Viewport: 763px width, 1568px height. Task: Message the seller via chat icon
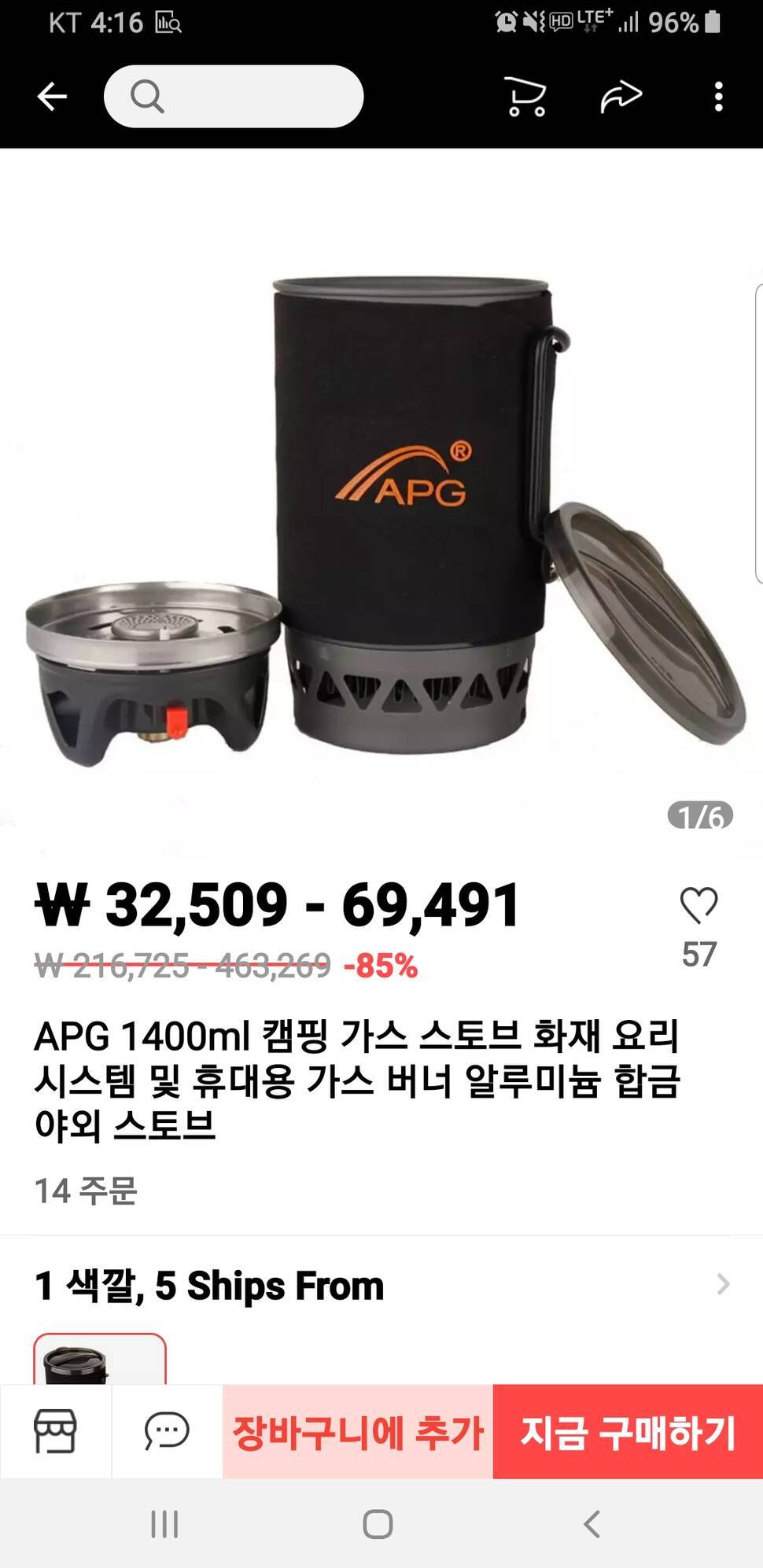tap(167, 1431)
